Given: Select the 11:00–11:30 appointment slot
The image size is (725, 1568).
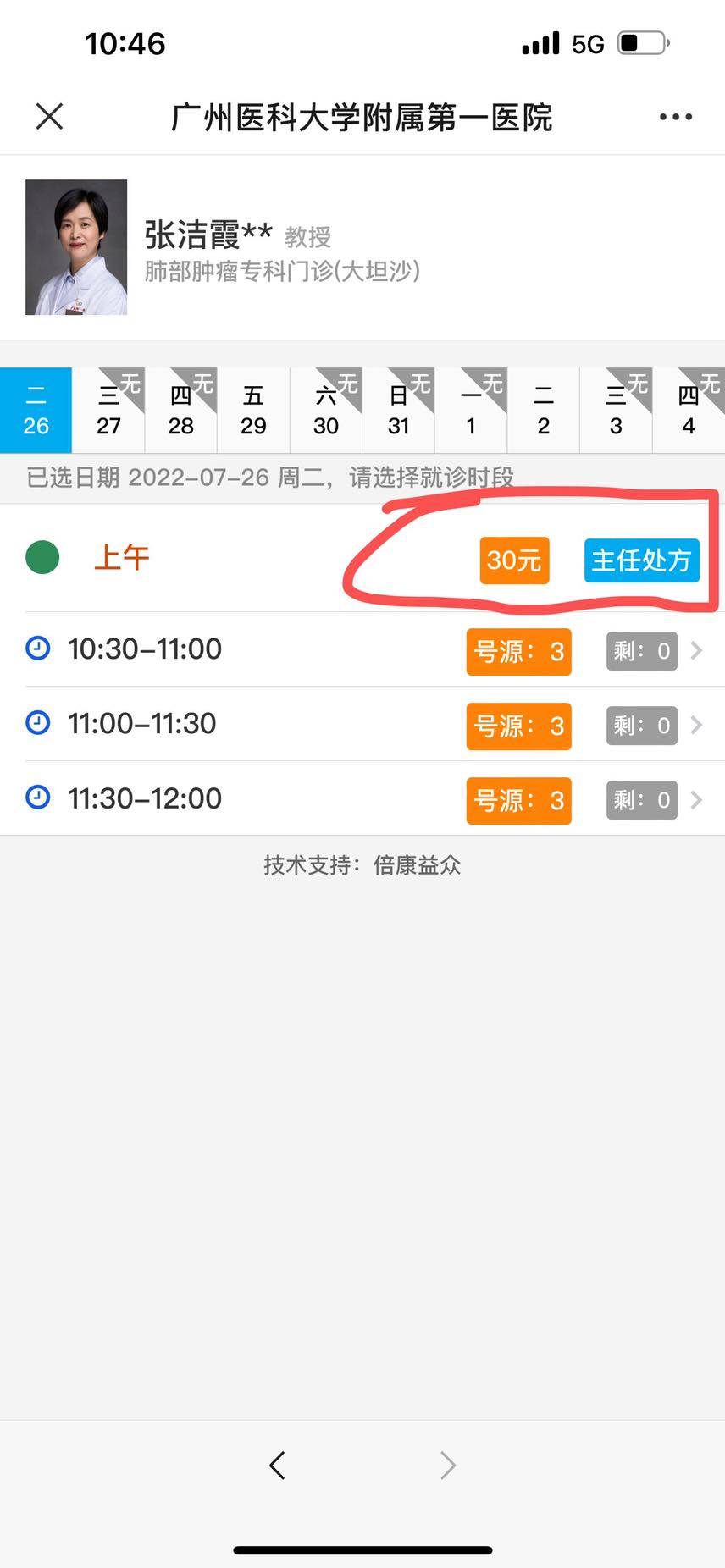Looking at the screenshot, I should 362,725.
